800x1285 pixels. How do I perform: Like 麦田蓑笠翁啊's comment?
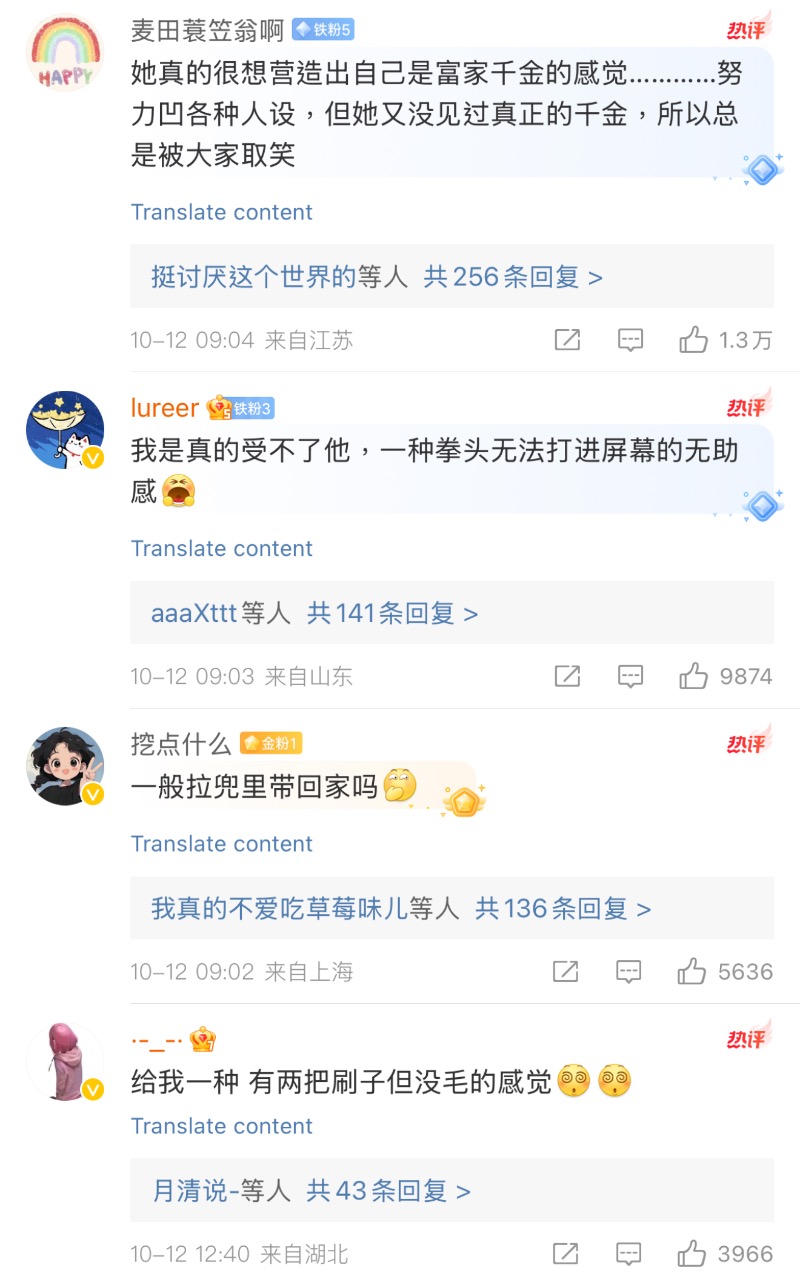(x=693, y=340)
